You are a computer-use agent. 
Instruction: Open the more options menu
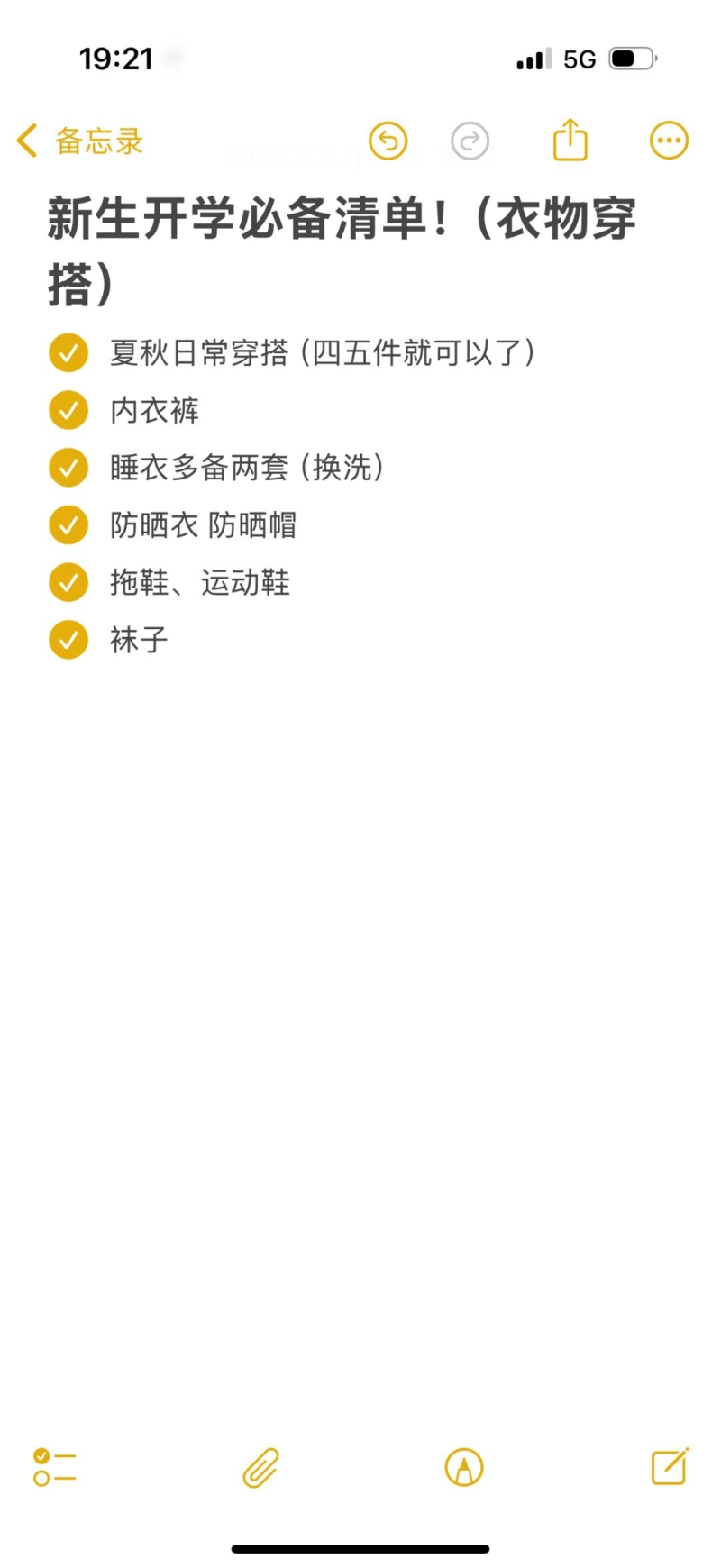click(669, 141)
